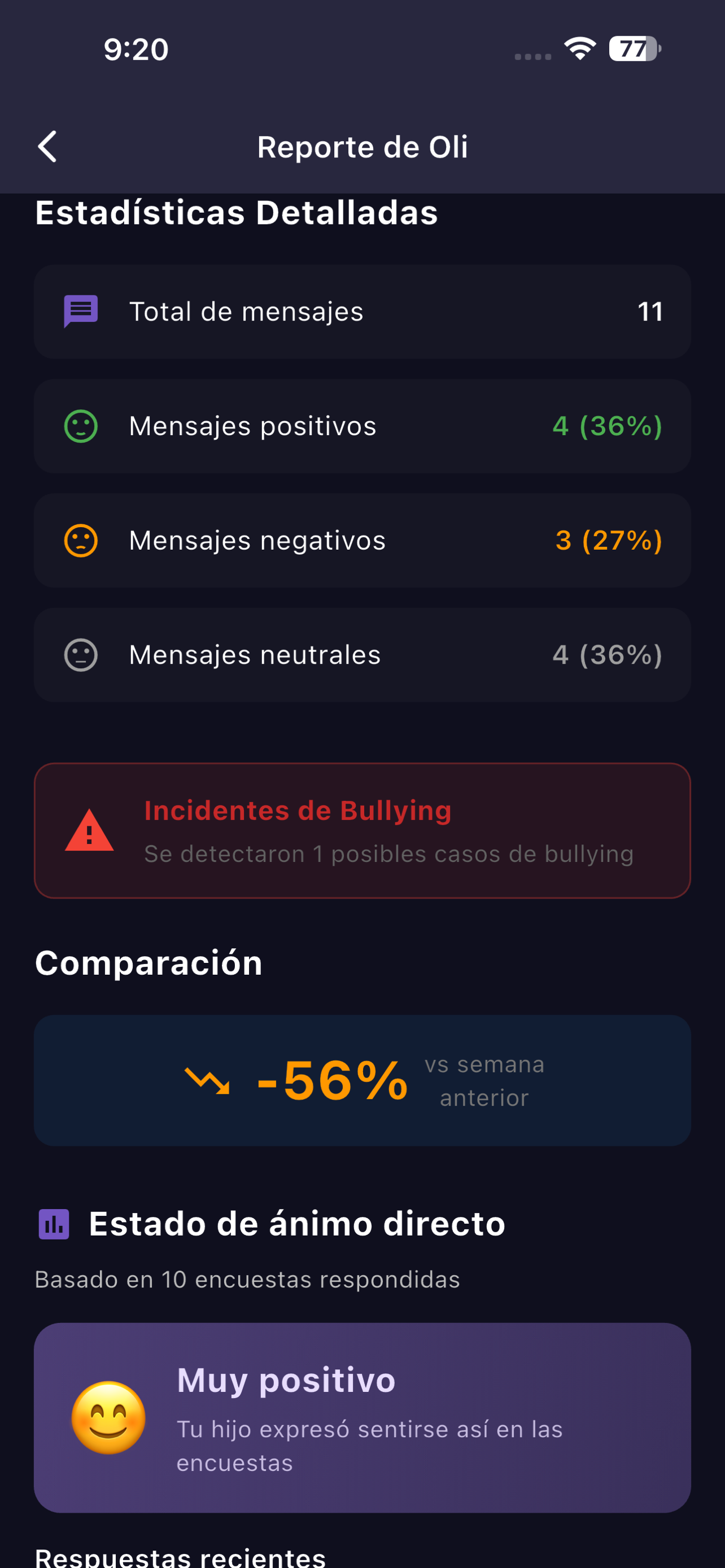Click the orange negative smiley icon

pos(80,540)
